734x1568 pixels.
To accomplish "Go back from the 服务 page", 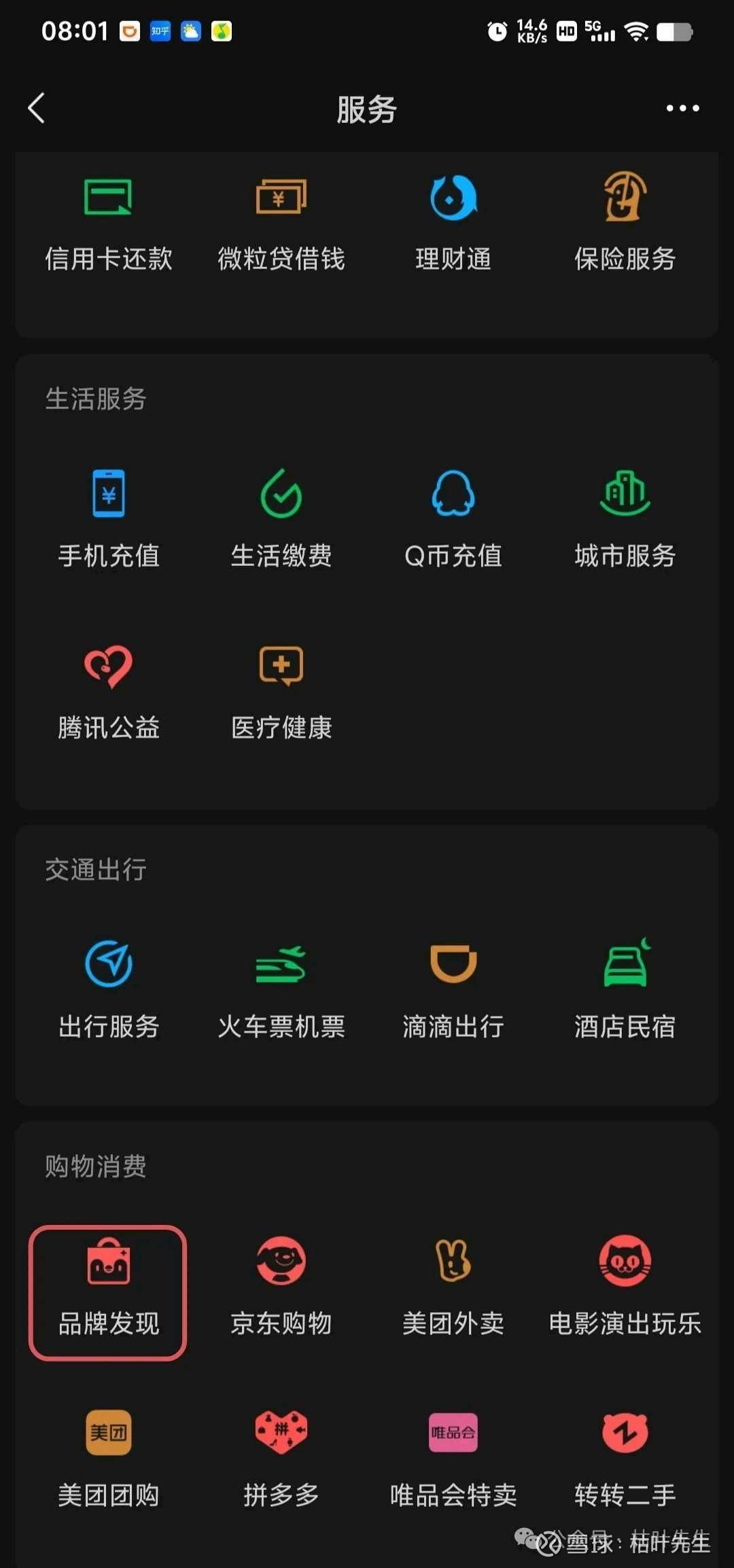I will [x=36, y=108].
